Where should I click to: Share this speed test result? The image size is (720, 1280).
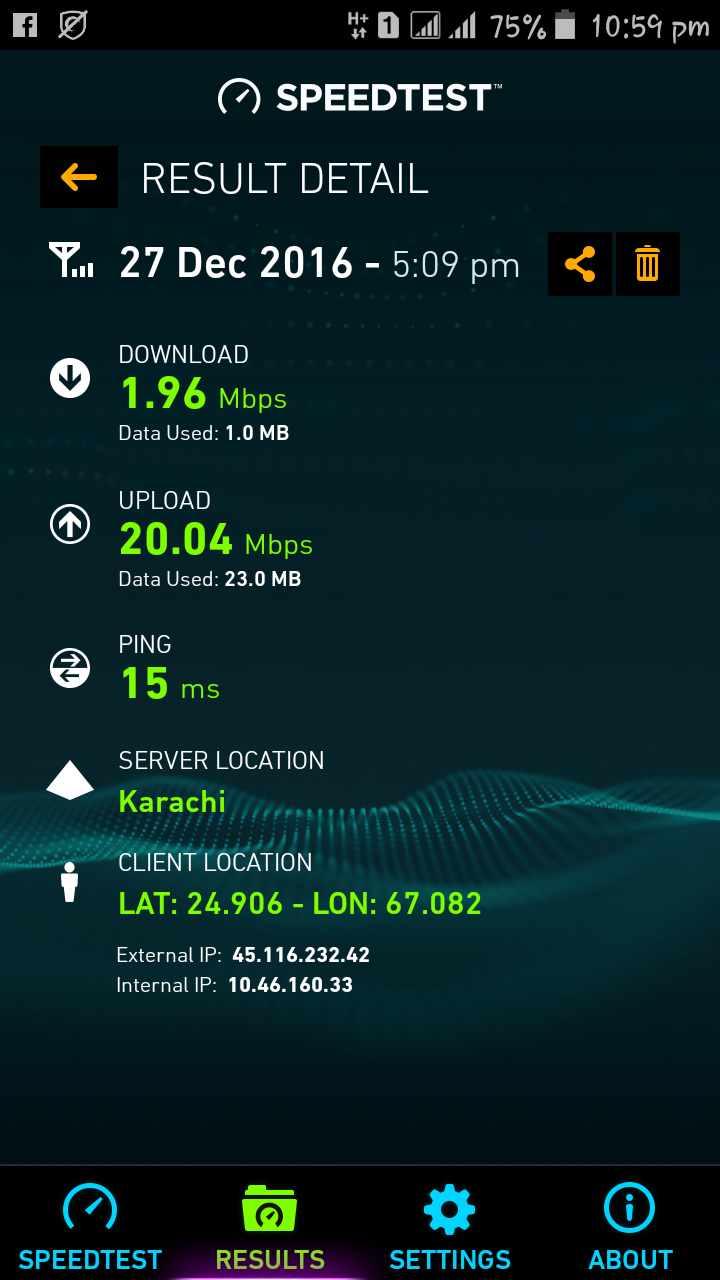click(x=580, y=264)
